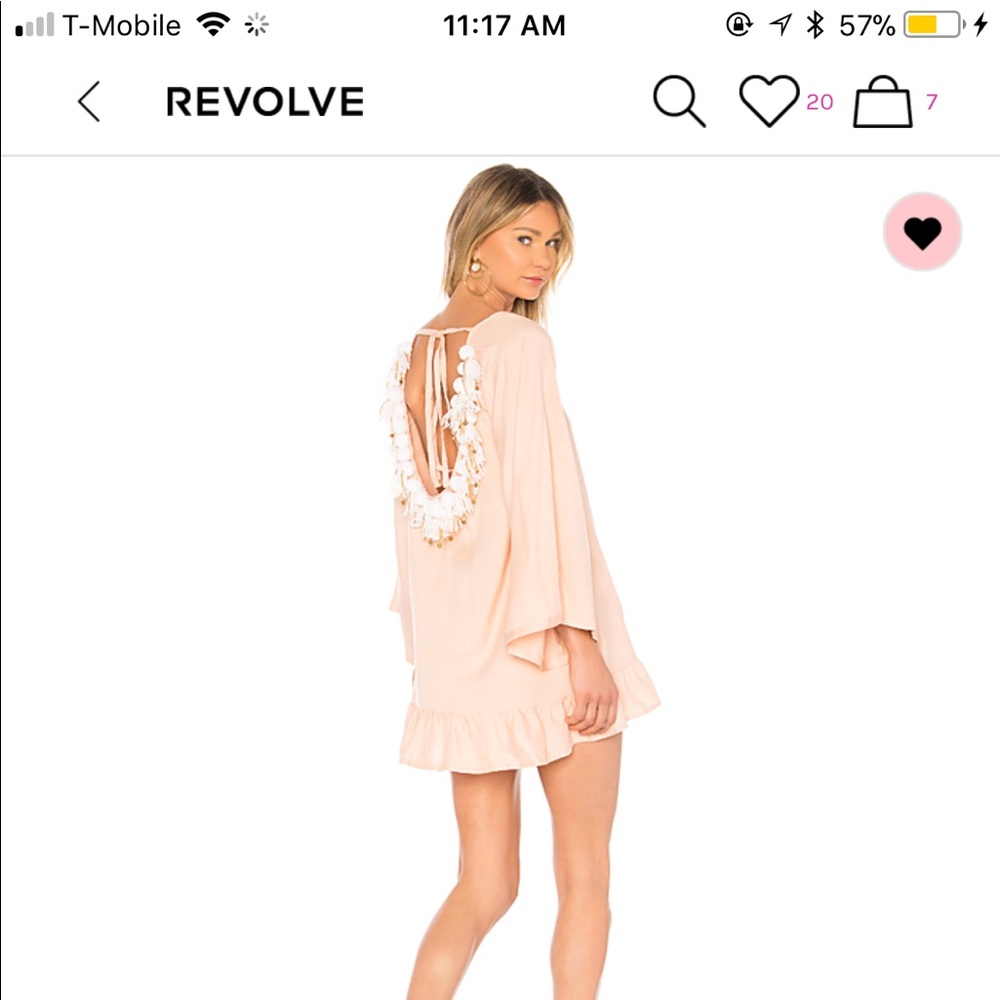
Task: View favorites with the heart icon
Action: coord(769,102)
